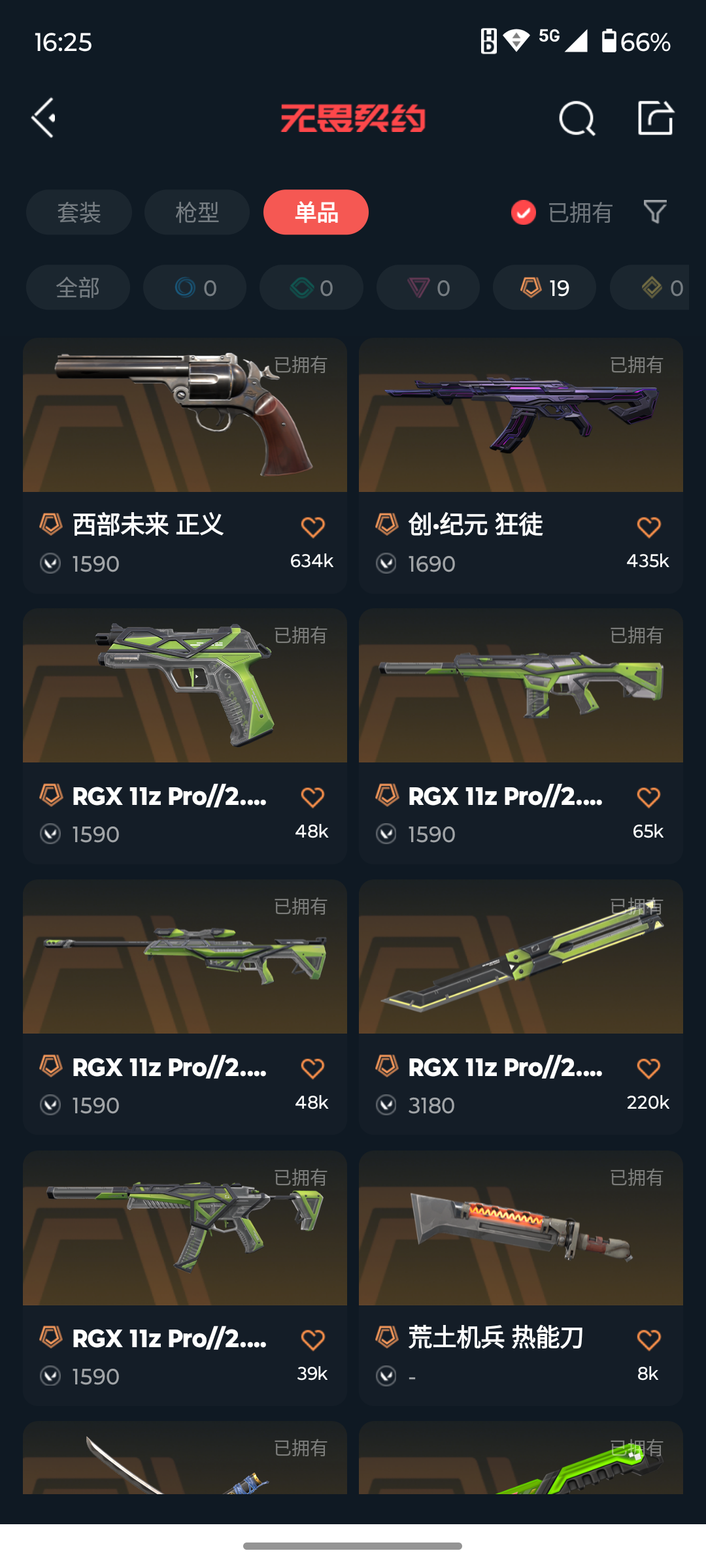The width and height of the screenshot is (706, 1568).
Task: Select the orange tier chip showing 19
Action: coord(545,287)
